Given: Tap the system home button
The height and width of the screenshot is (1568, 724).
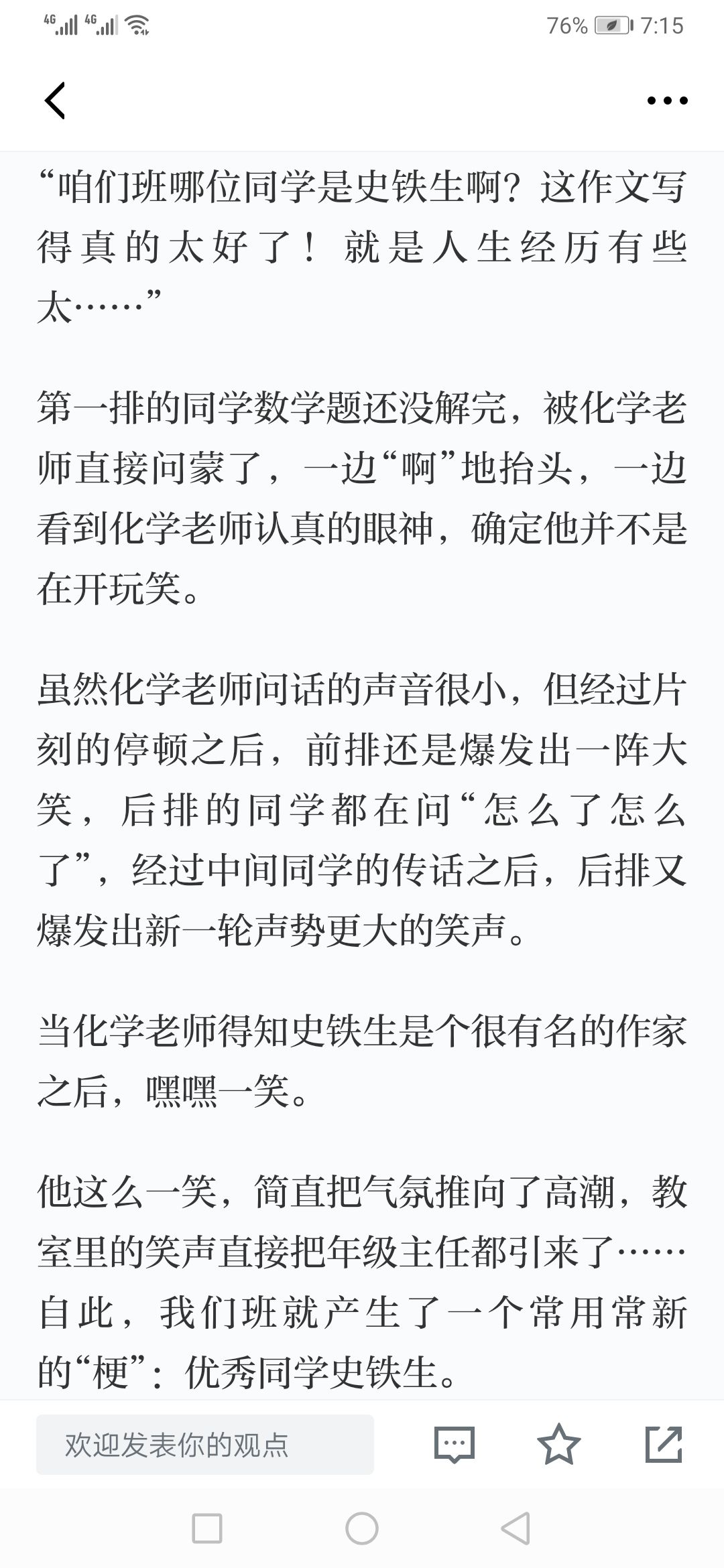Looking at the screenshot, I should pos(362,1529).
